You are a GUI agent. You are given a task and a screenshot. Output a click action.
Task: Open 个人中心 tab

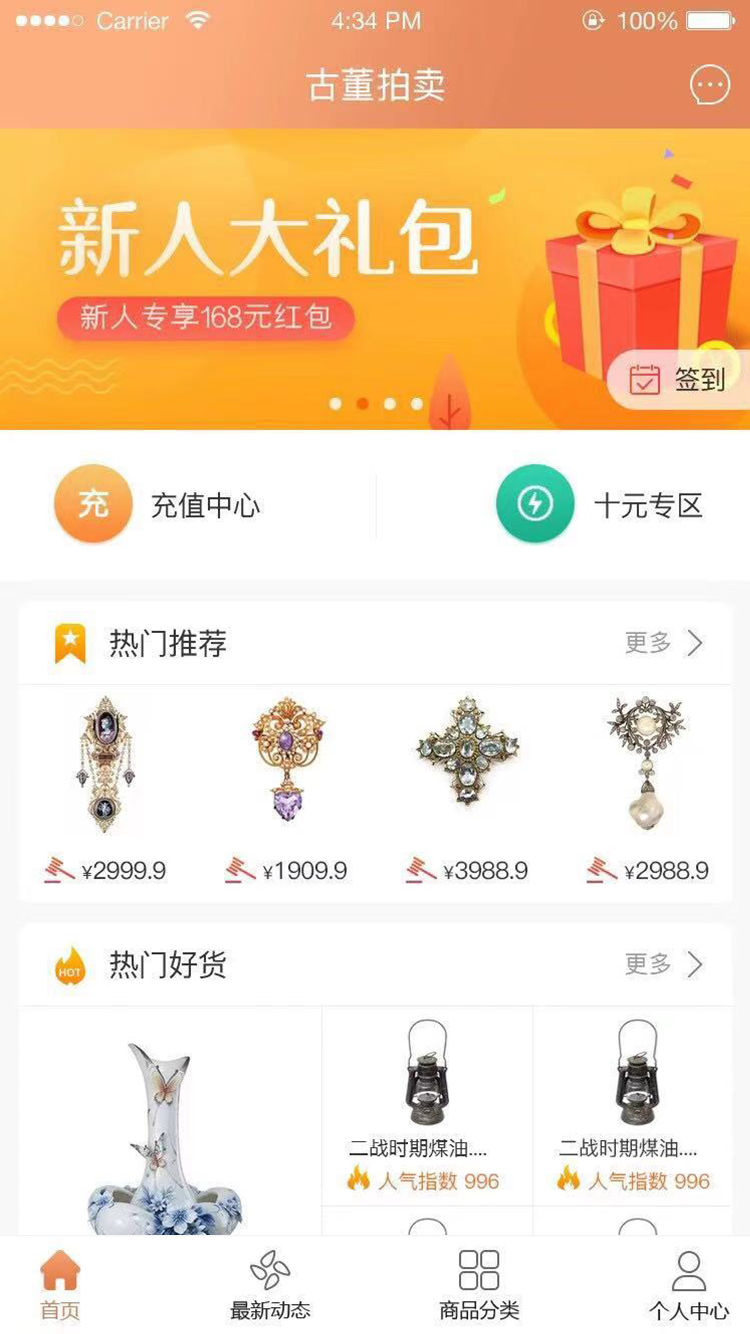click(x=689, y=1285)
